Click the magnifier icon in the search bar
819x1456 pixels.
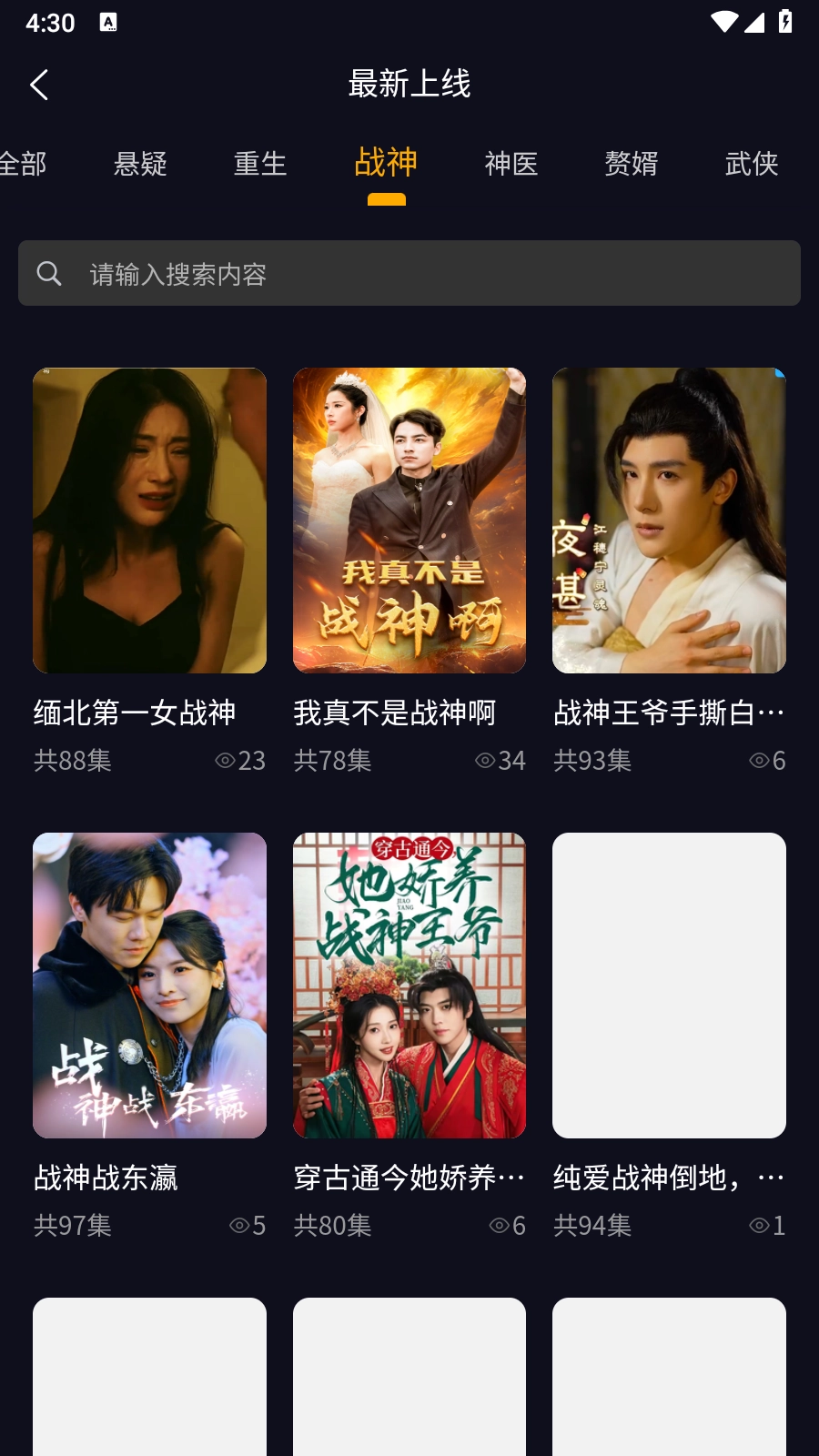pos(50,272)
